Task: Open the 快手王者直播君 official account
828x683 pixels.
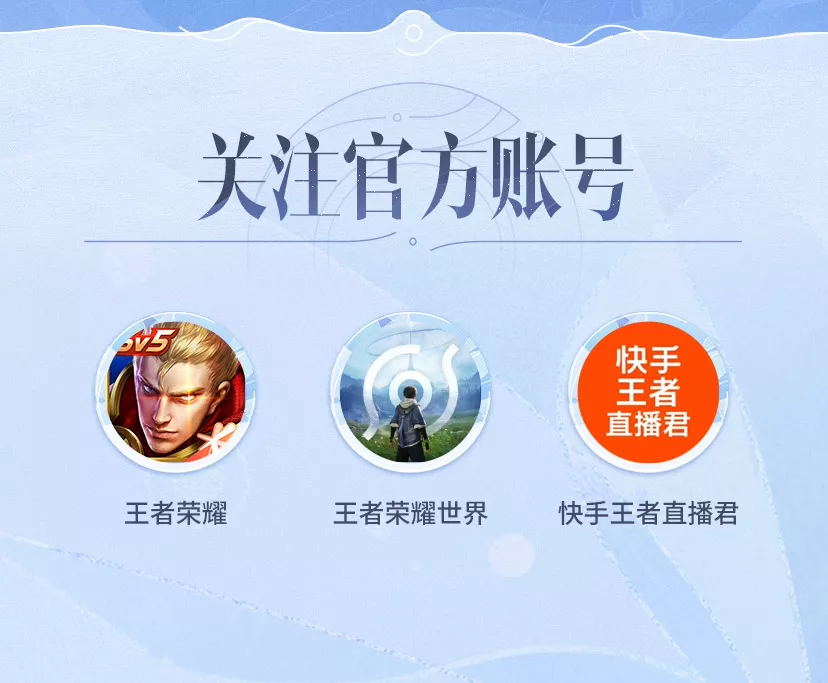Action: [648, 392]
